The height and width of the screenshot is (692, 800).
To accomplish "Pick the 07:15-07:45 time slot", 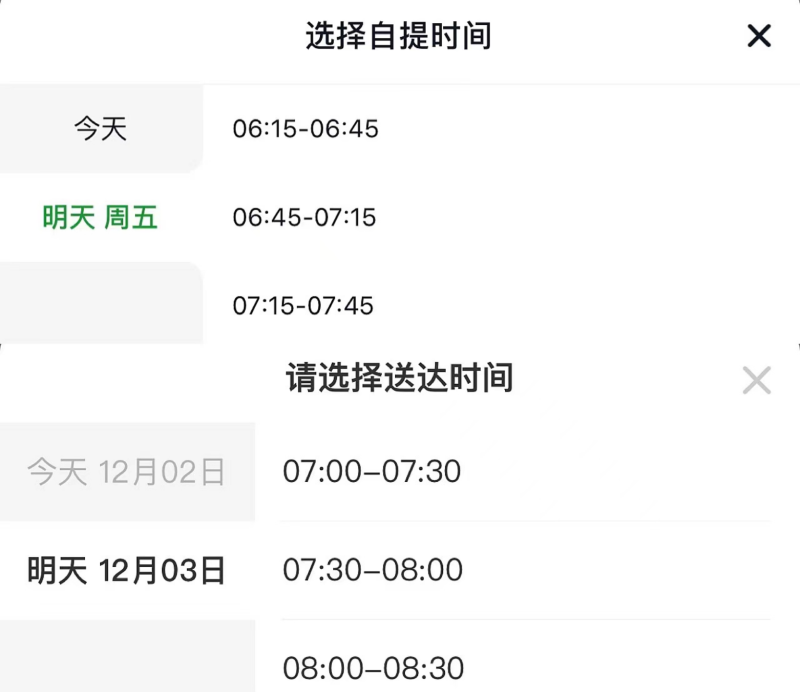I will click(502, 305).
